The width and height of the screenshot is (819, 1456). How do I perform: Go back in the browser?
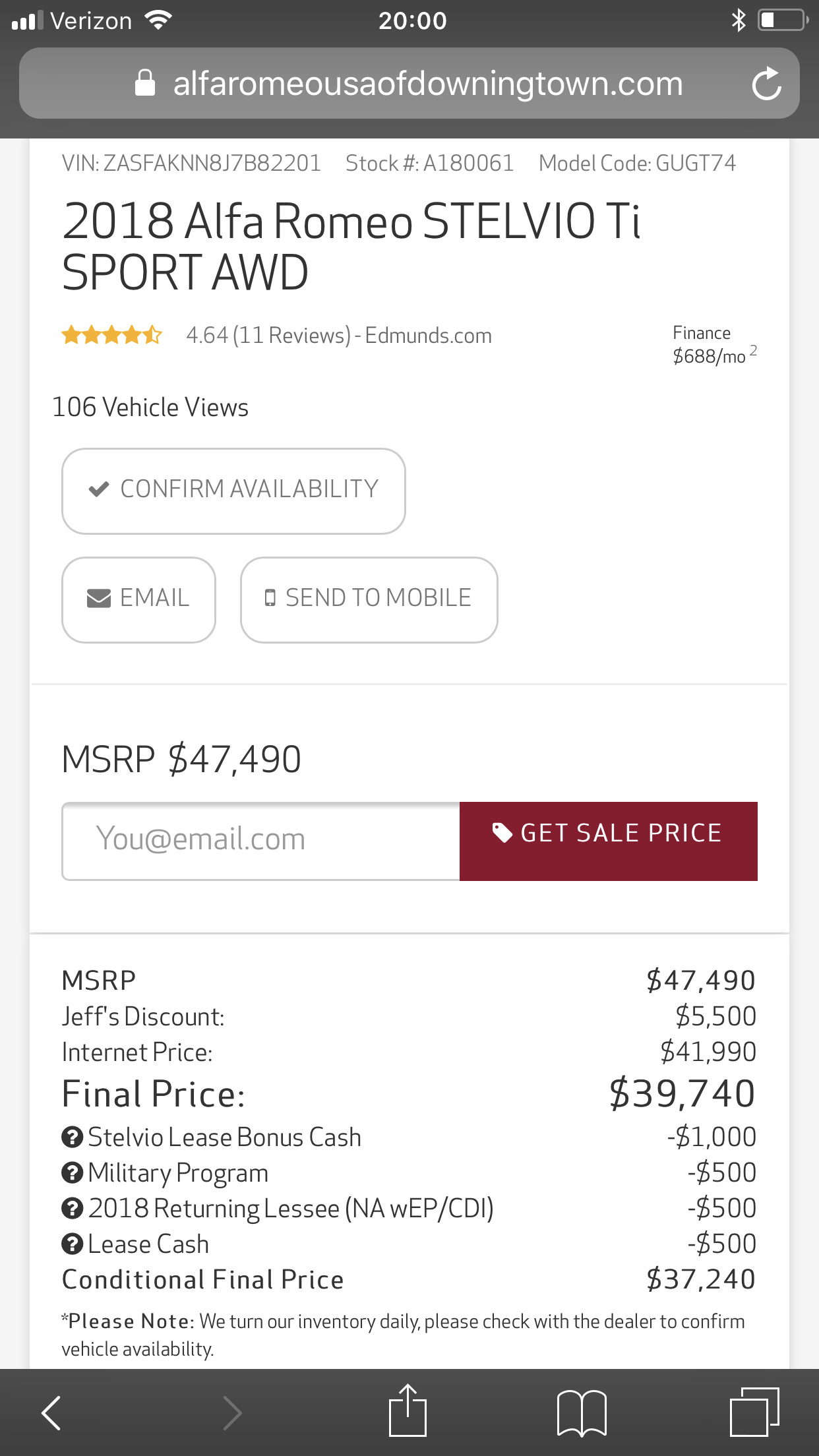(x=51, y=1412)
